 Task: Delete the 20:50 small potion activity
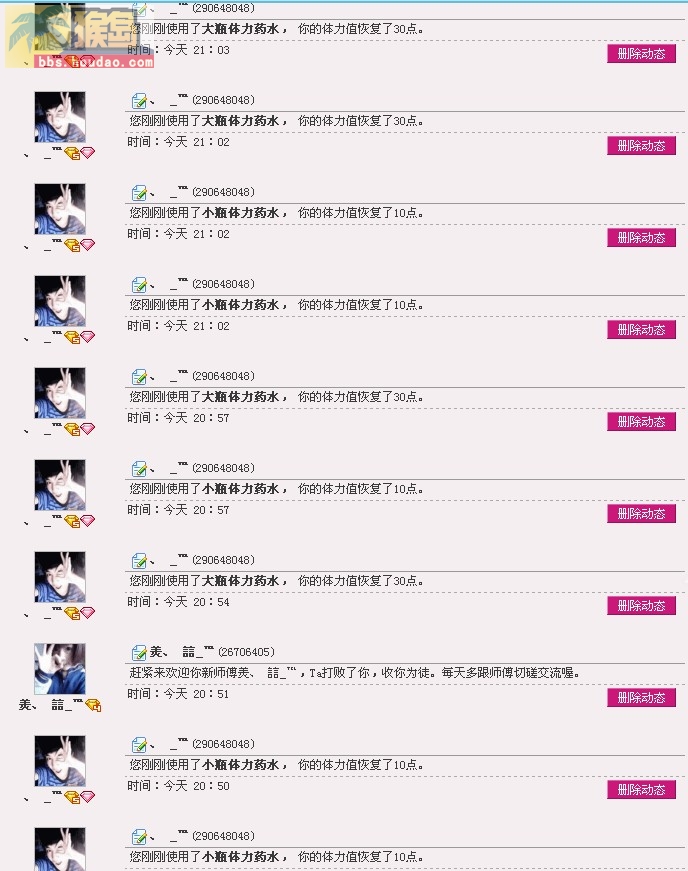pos(641,790)
